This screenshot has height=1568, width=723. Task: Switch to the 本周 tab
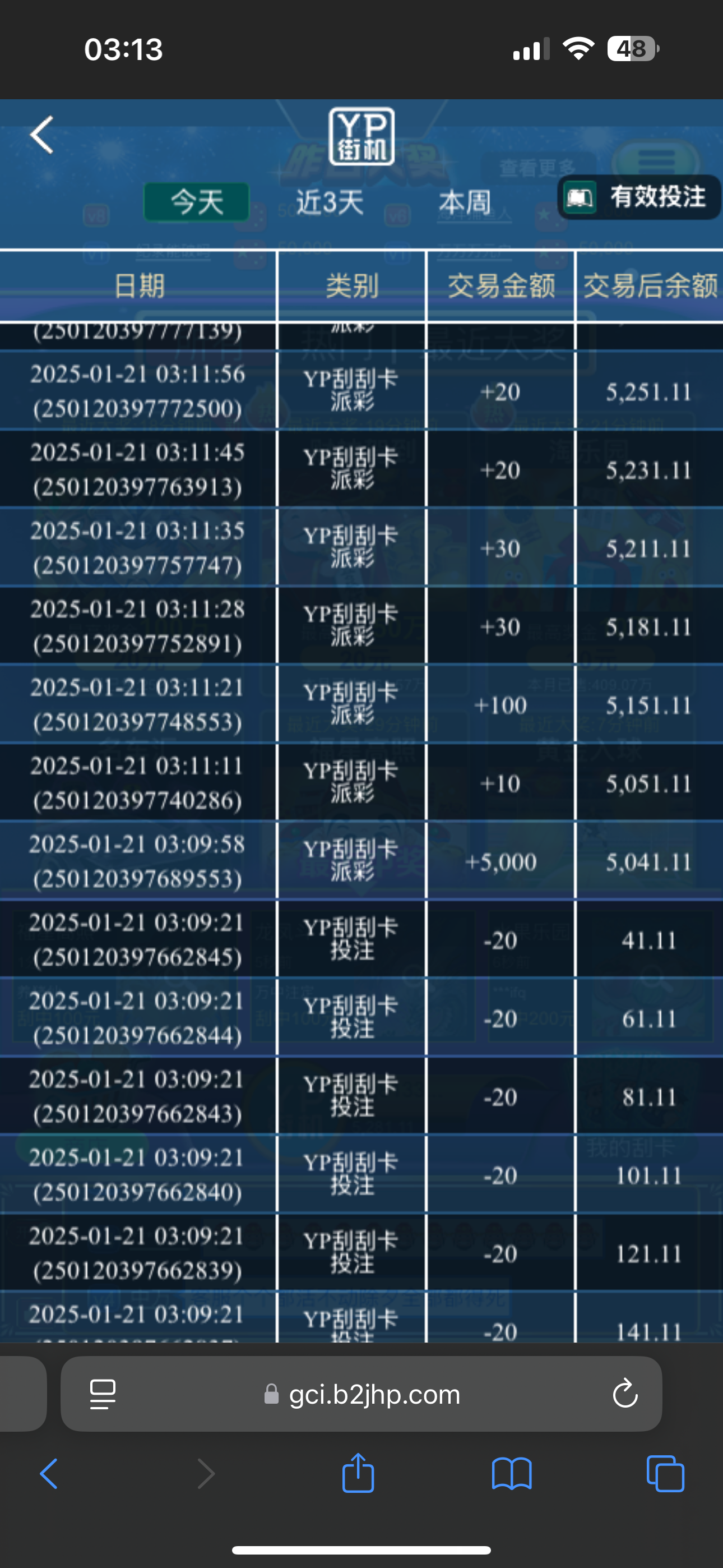pos(465,201)
